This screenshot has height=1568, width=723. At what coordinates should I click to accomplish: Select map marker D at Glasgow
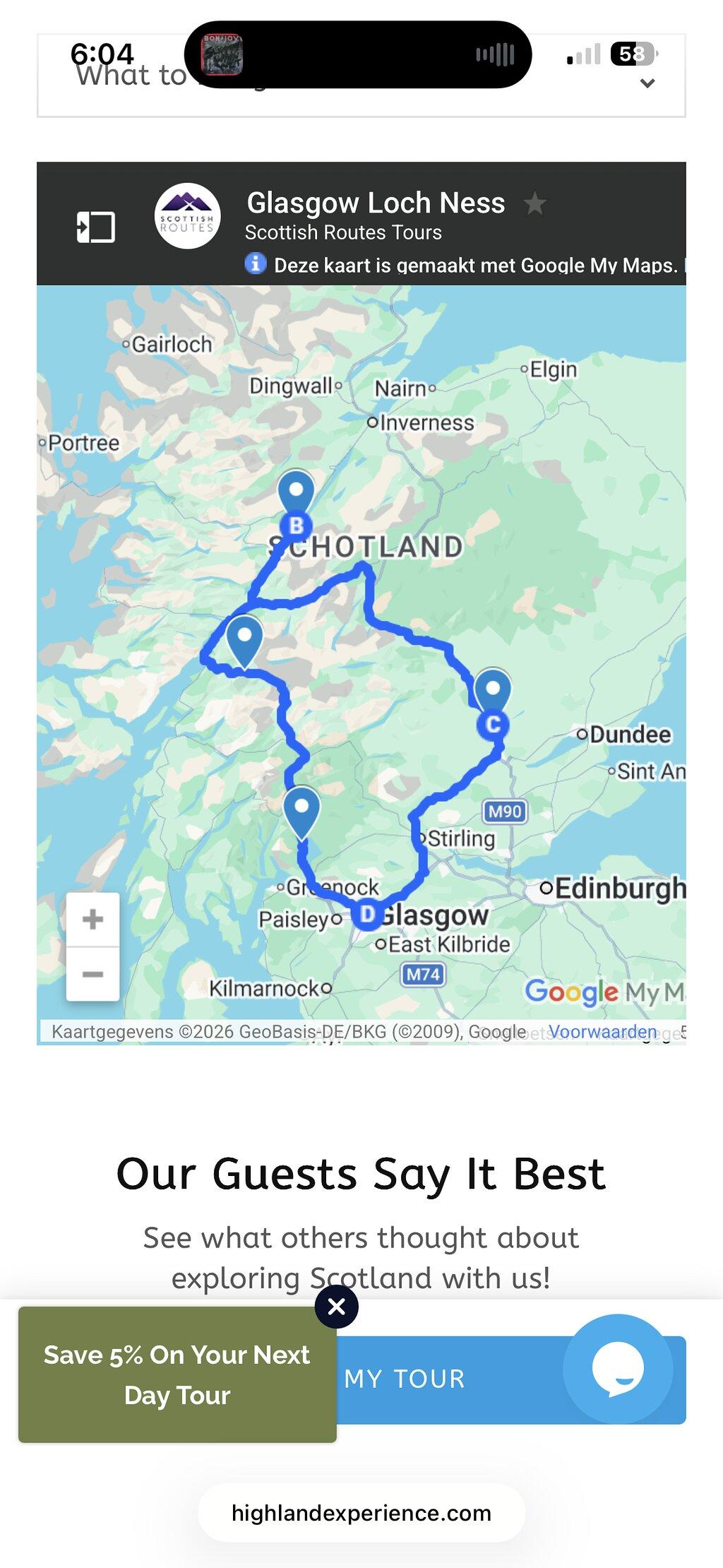click(367, 915)
